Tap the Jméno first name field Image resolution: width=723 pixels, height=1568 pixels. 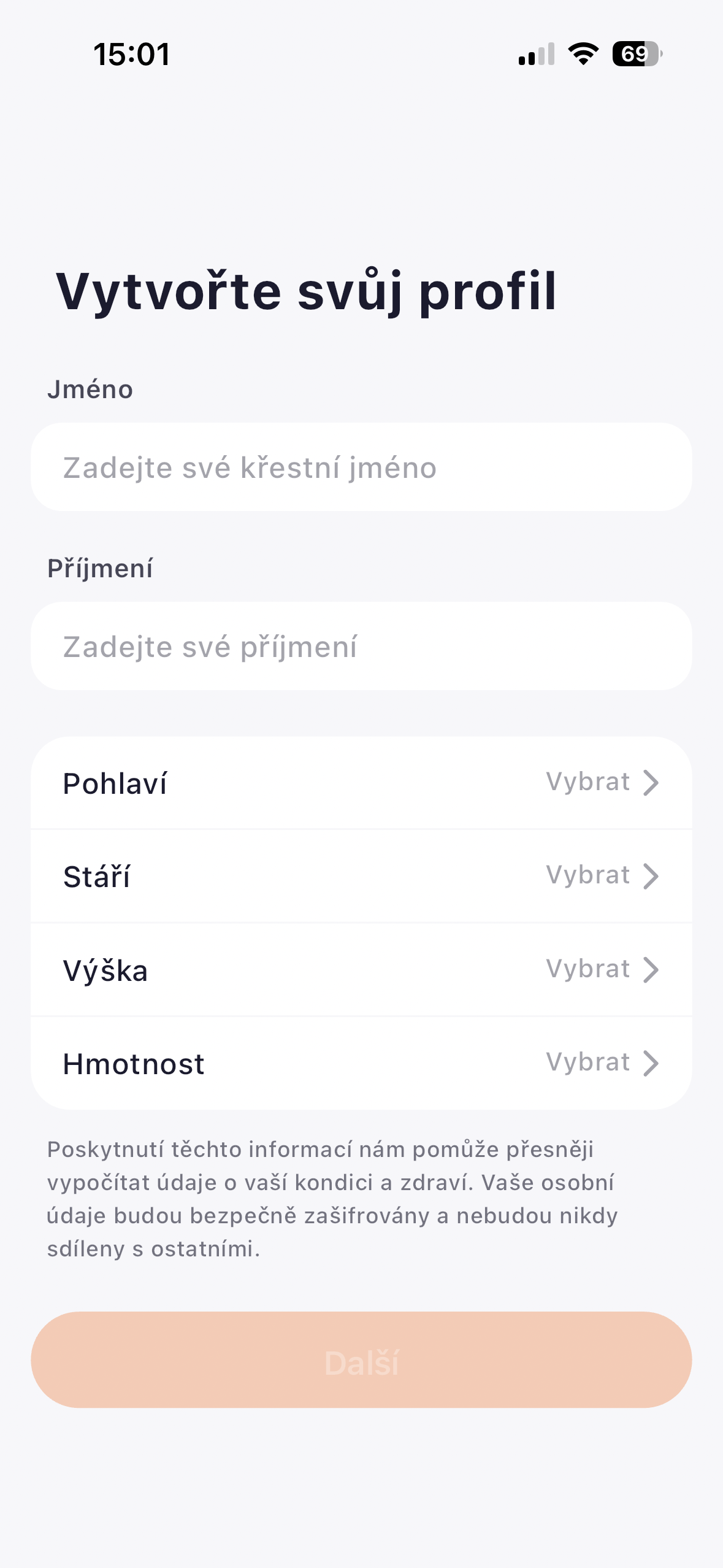coord(361,467)
